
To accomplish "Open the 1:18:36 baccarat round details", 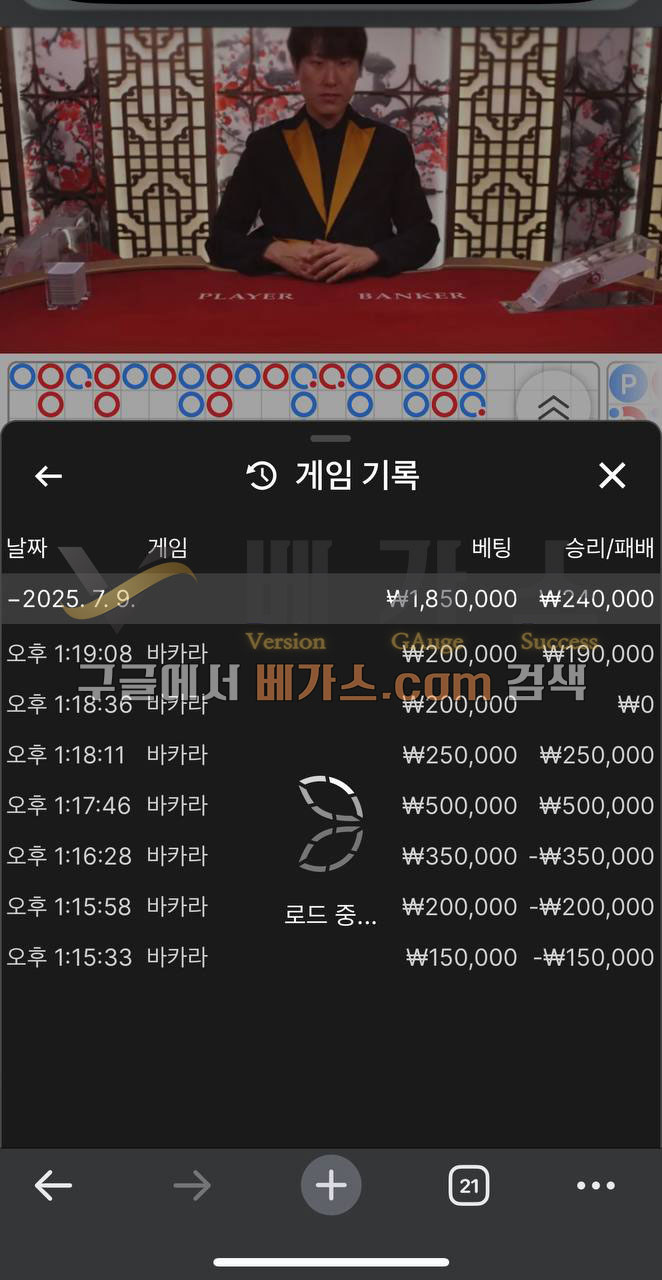I will [330, 704].
